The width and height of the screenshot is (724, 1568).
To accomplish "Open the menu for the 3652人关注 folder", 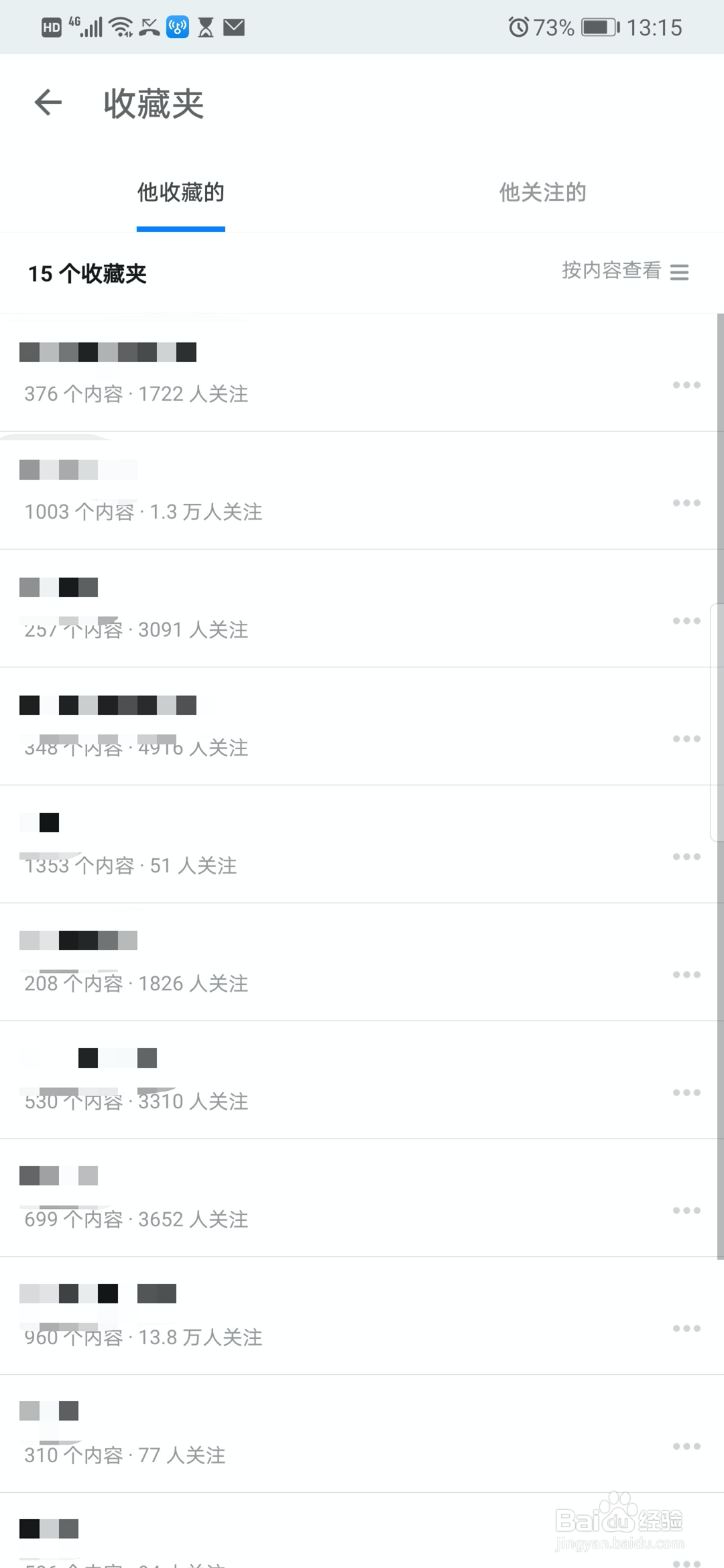I will coord(686,1210).
